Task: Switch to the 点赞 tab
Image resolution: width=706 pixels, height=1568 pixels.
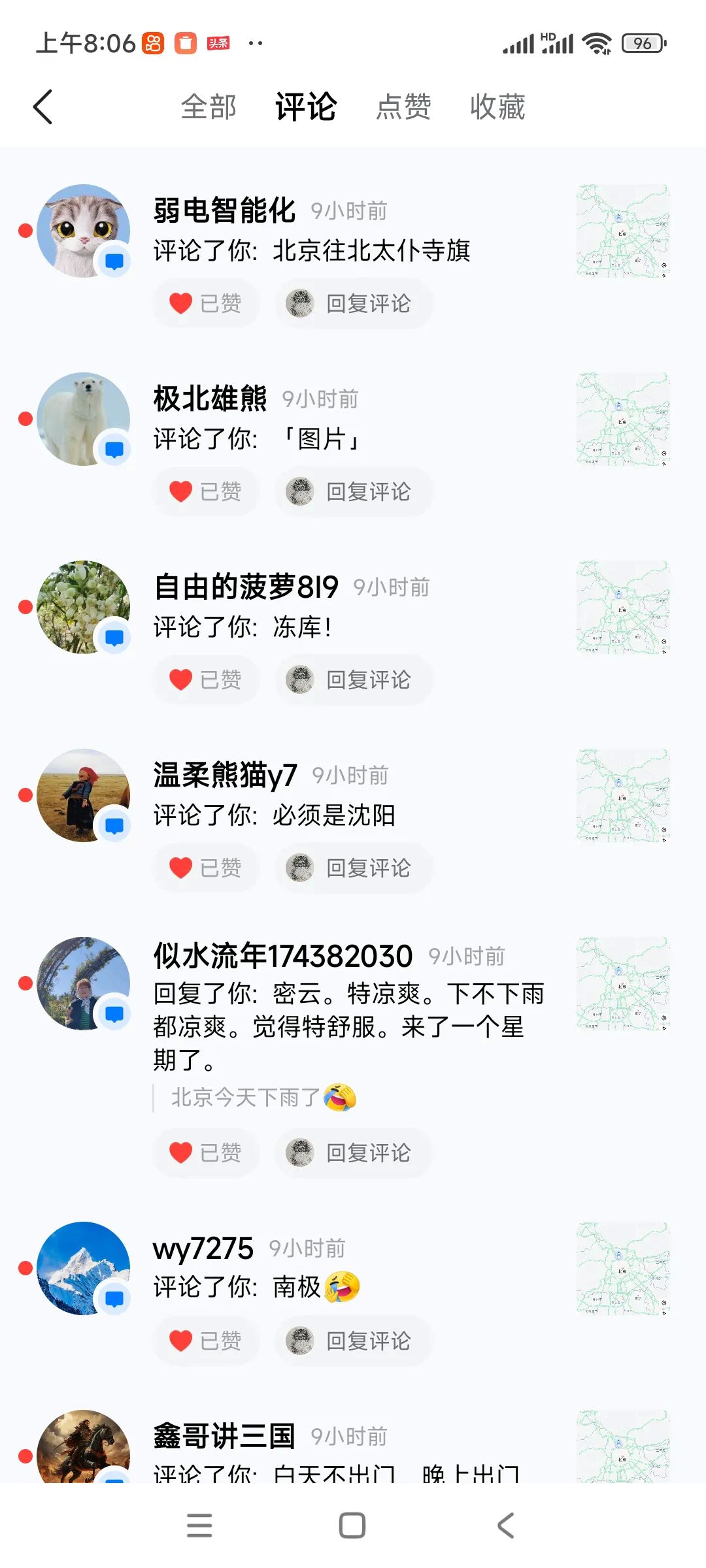Action: tap(403, 107)
